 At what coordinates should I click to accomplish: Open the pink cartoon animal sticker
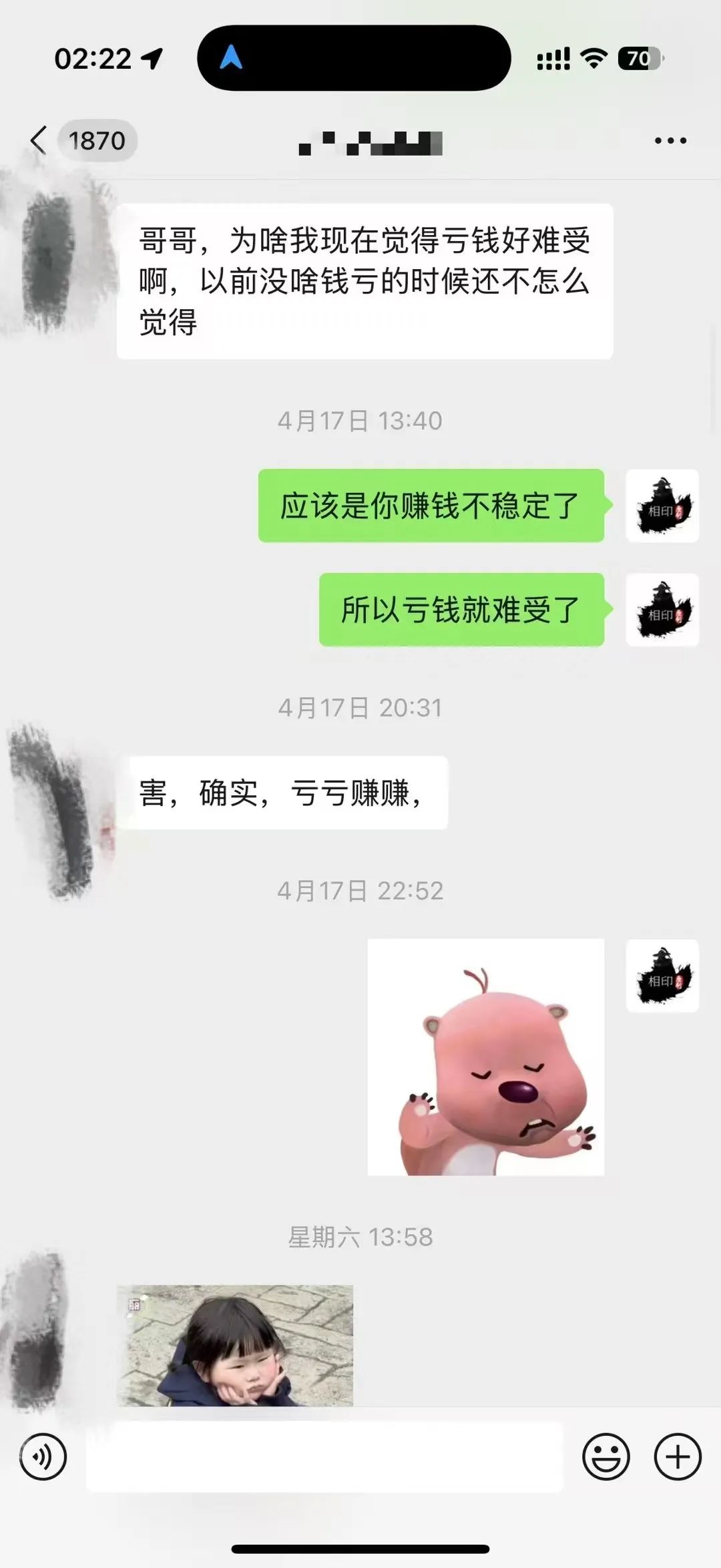[486, 1057]
